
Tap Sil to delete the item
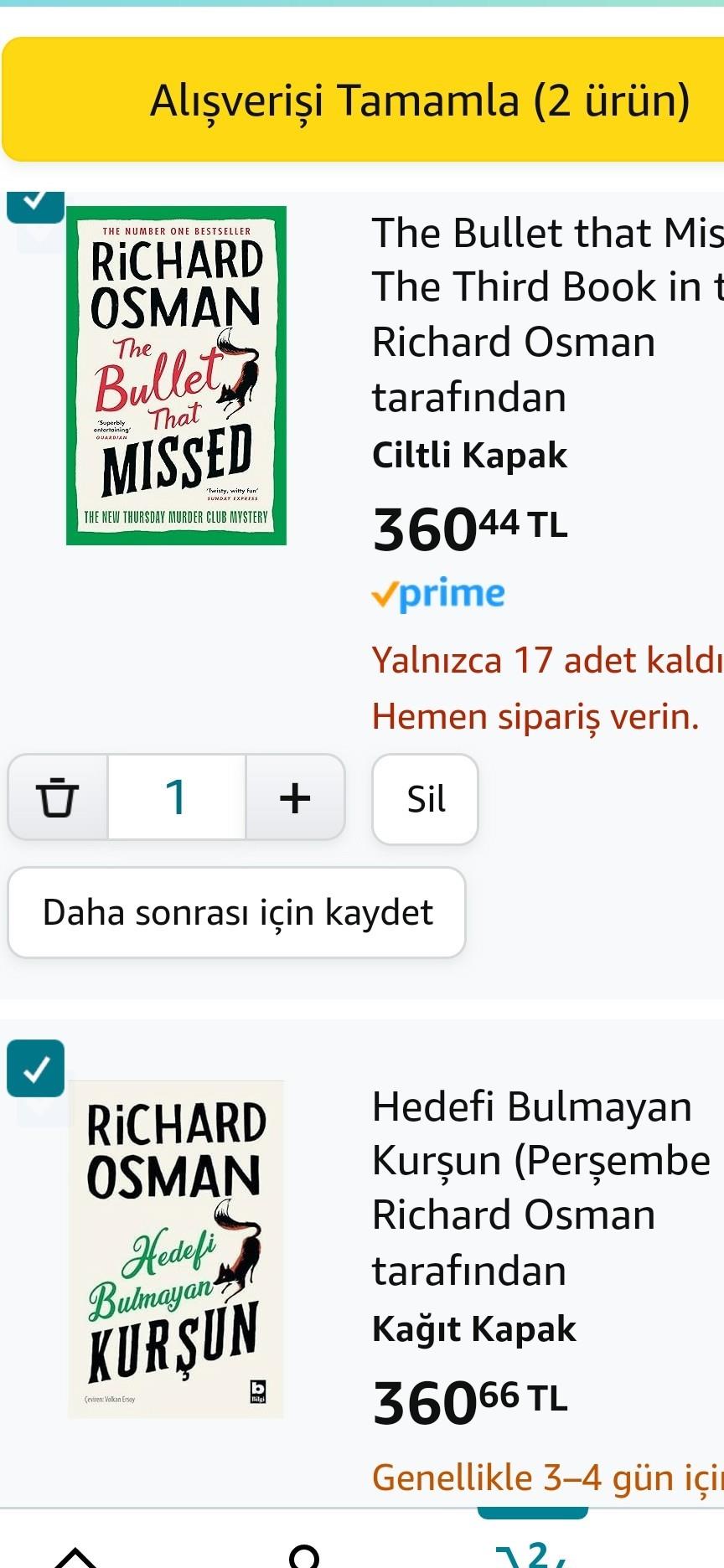pos(425,798)
